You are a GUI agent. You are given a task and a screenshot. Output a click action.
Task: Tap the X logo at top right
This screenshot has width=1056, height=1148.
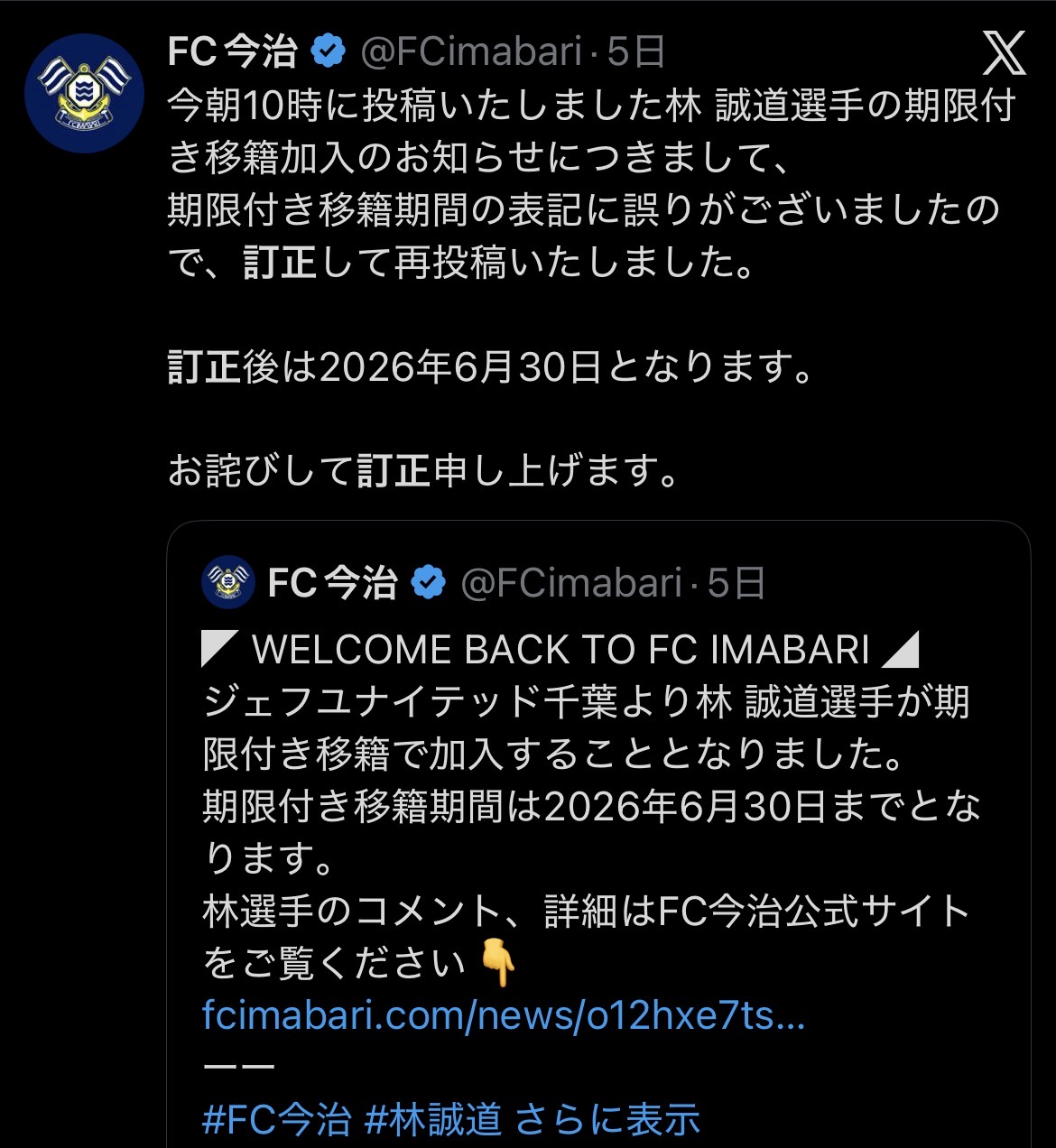(x=1004, y=53)
